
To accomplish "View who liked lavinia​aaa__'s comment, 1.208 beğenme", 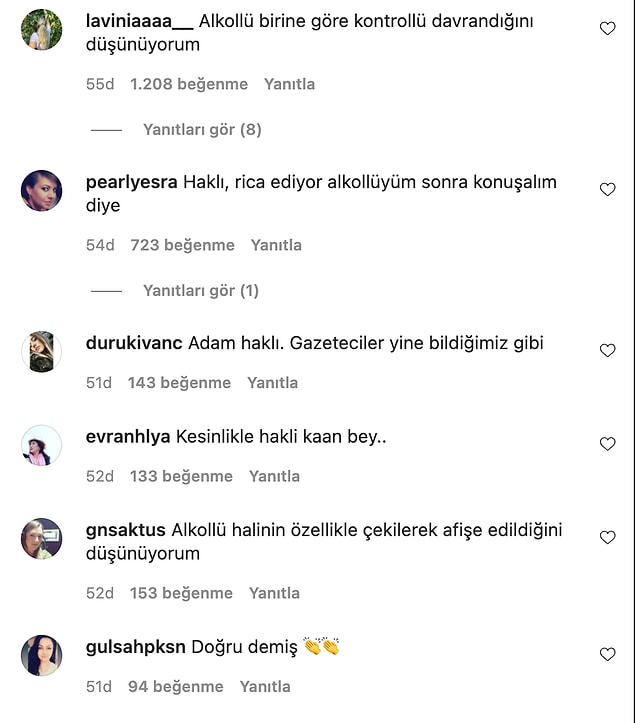I will click(189, 84).
